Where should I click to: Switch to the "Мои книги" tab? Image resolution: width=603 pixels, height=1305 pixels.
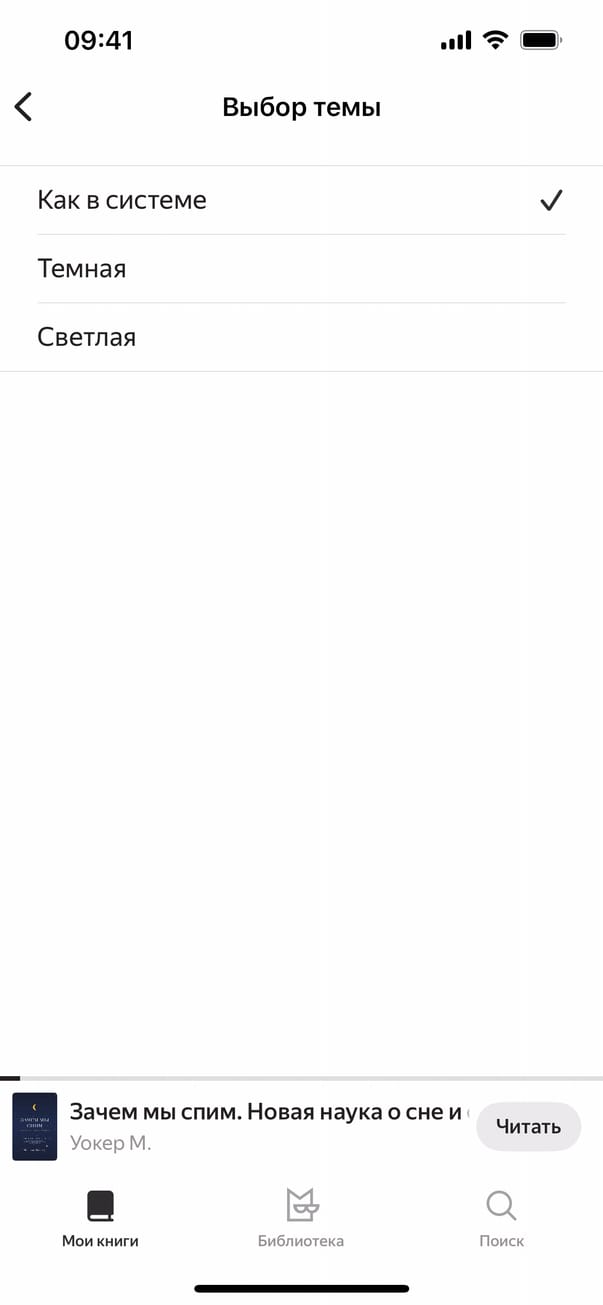(x=100, y=1218)
